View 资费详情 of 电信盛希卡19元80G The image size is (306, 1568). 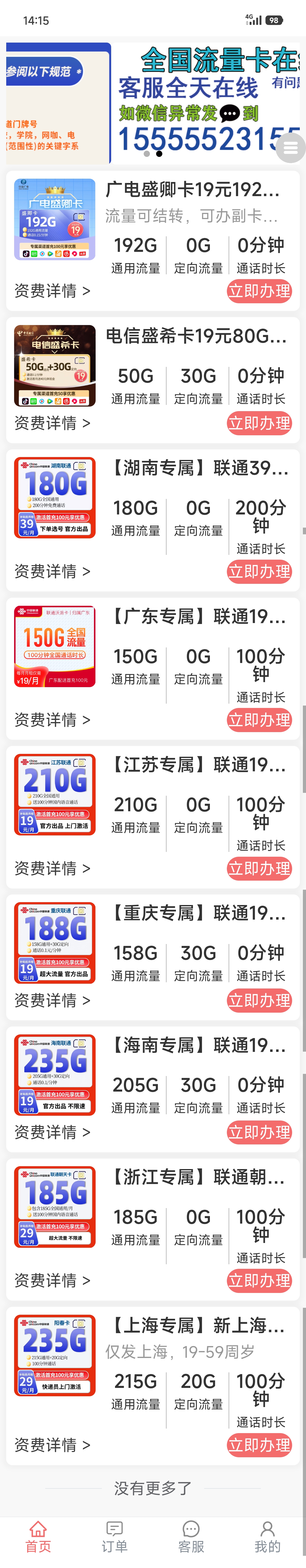pos(52,423)
